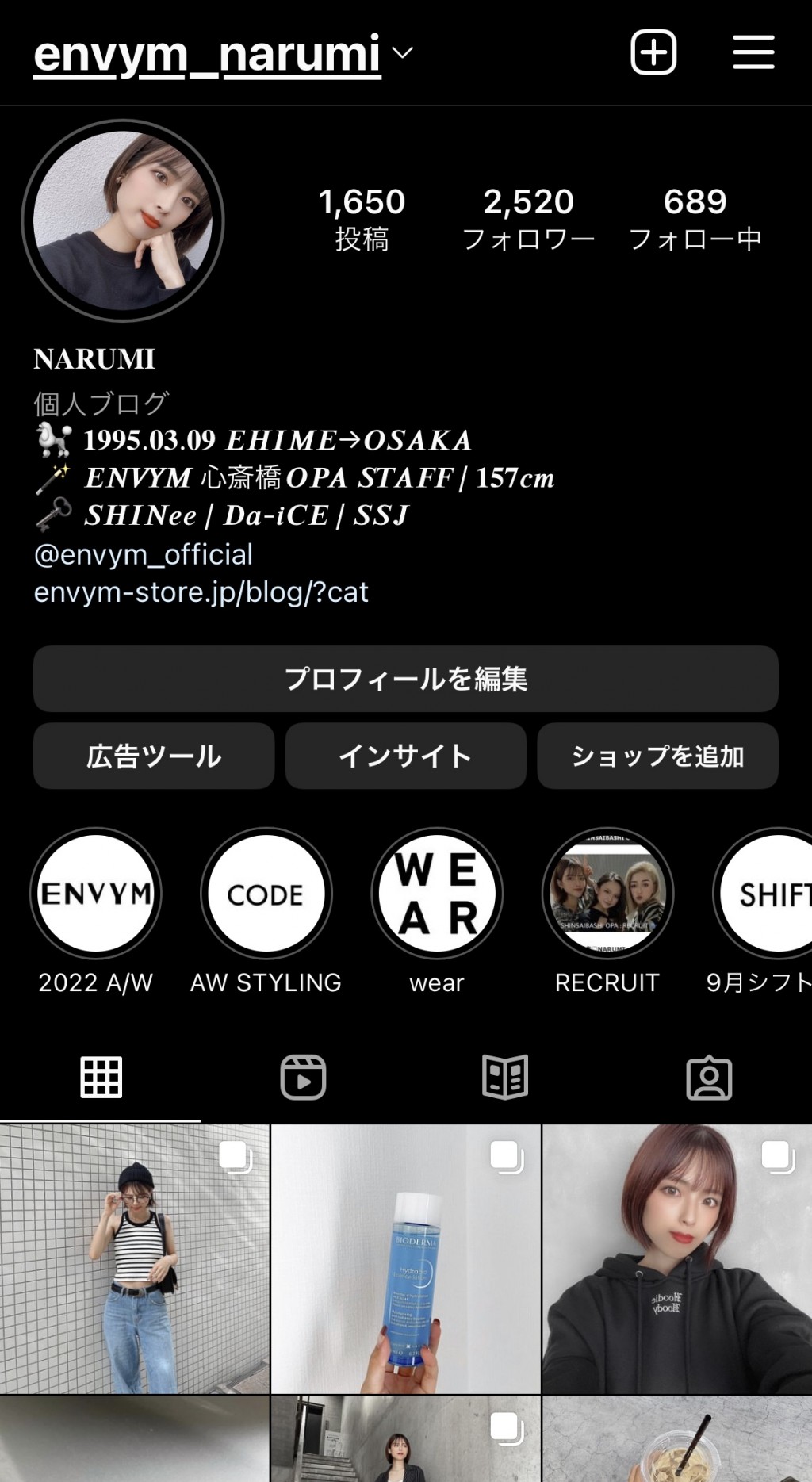Image resolution: width=812 pixels, height=1482 pixels.
Task: Open 広告ツール ad tools option
Action: (153, 756)
